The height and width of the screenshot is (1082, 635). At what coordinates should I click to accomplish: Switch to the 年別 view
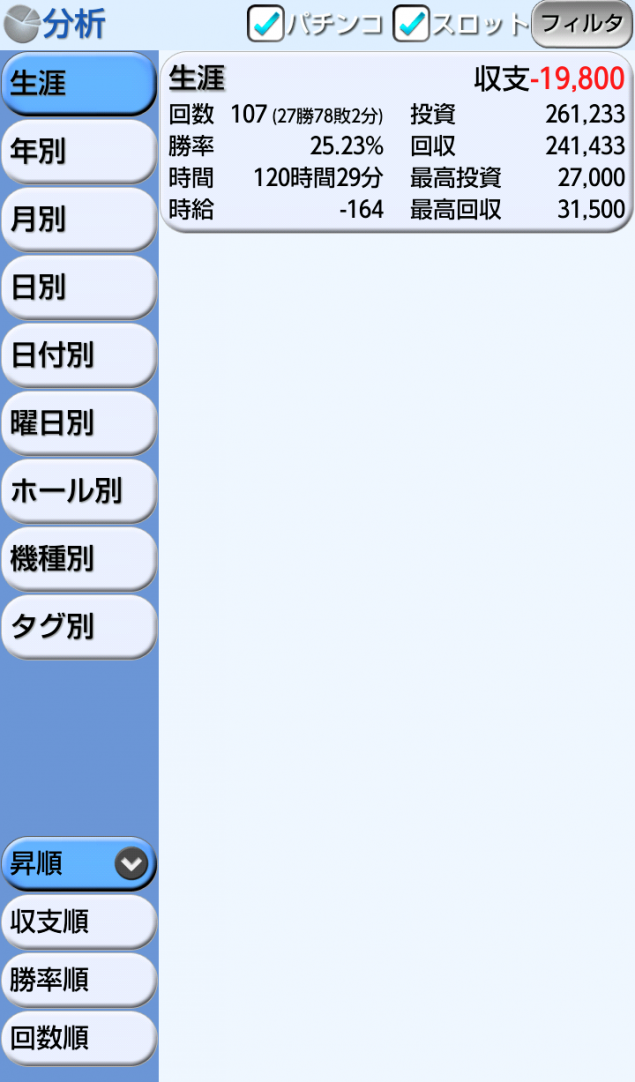pyautogui.click(x=78, y=152)
